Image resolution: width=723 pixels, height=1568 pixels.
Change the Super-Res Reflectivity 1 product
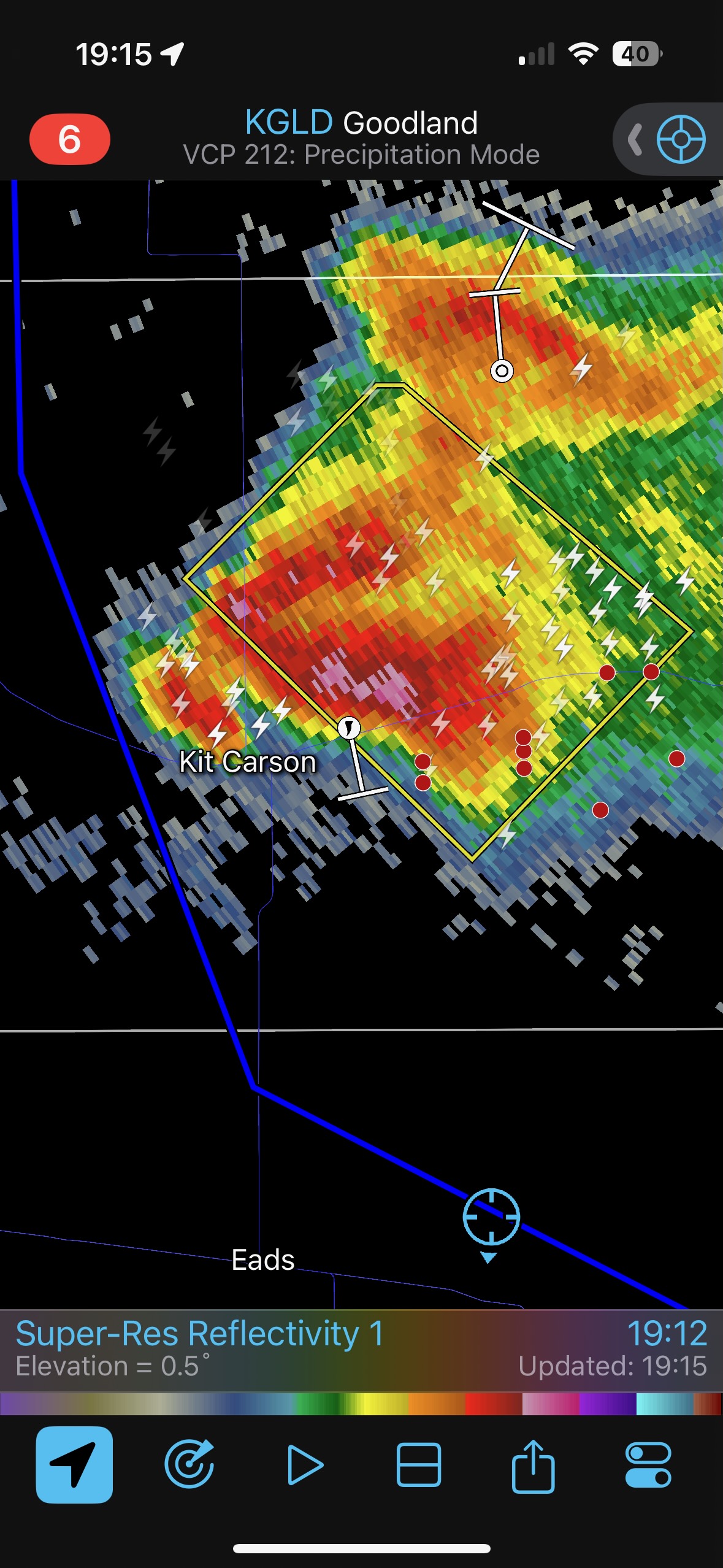pos(200,1334)
